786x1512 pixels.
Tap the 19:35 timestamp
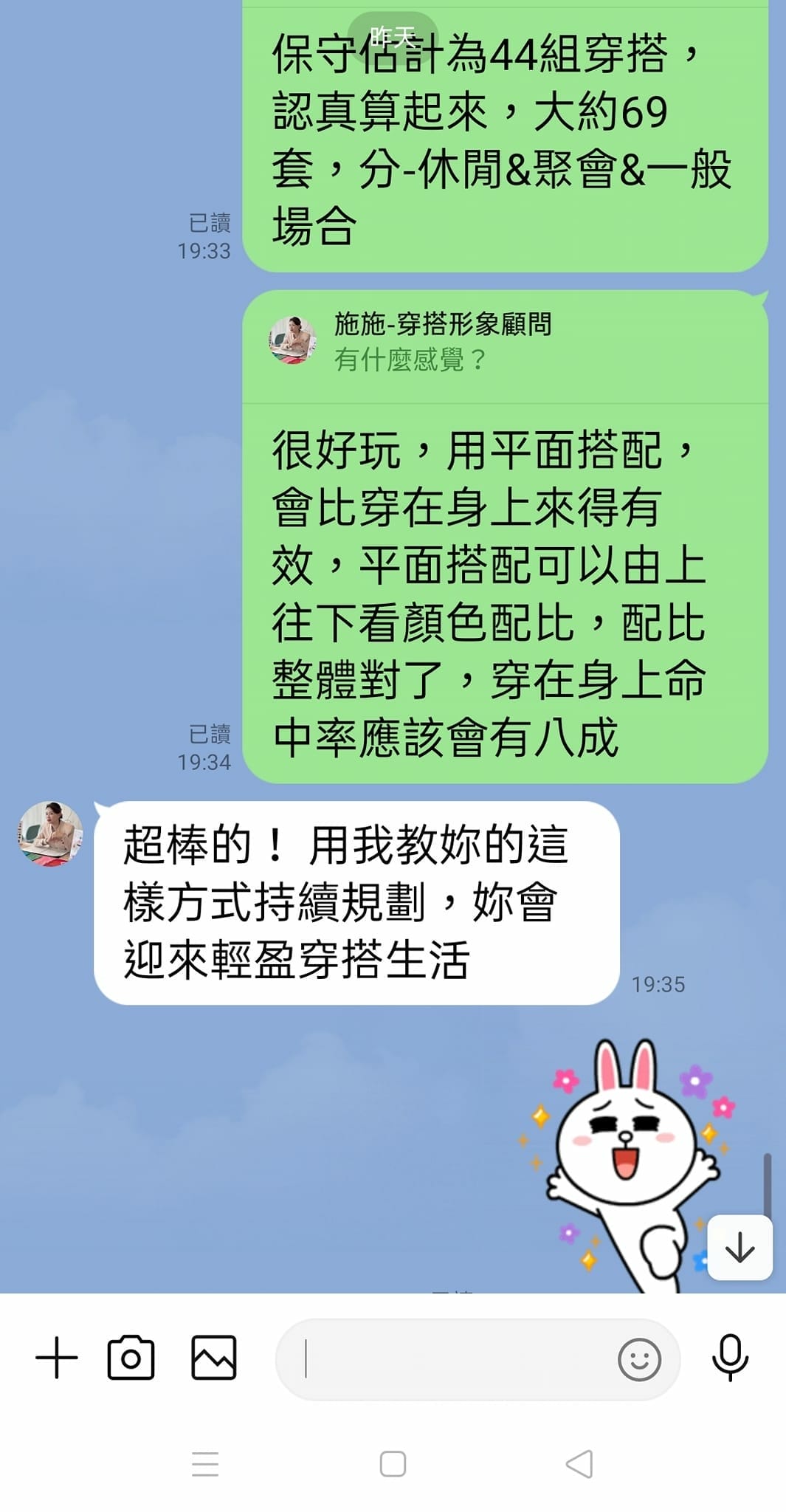pos(658,983)
